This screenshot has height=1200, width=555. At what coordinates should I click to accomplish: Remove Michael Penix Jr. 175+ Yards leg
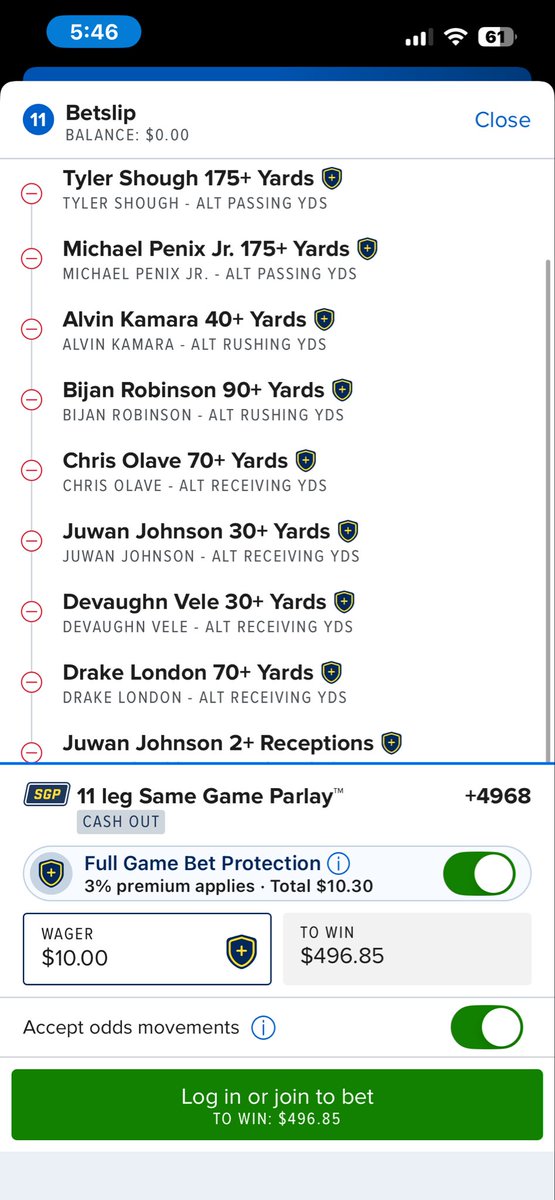[x=32, y=259]
